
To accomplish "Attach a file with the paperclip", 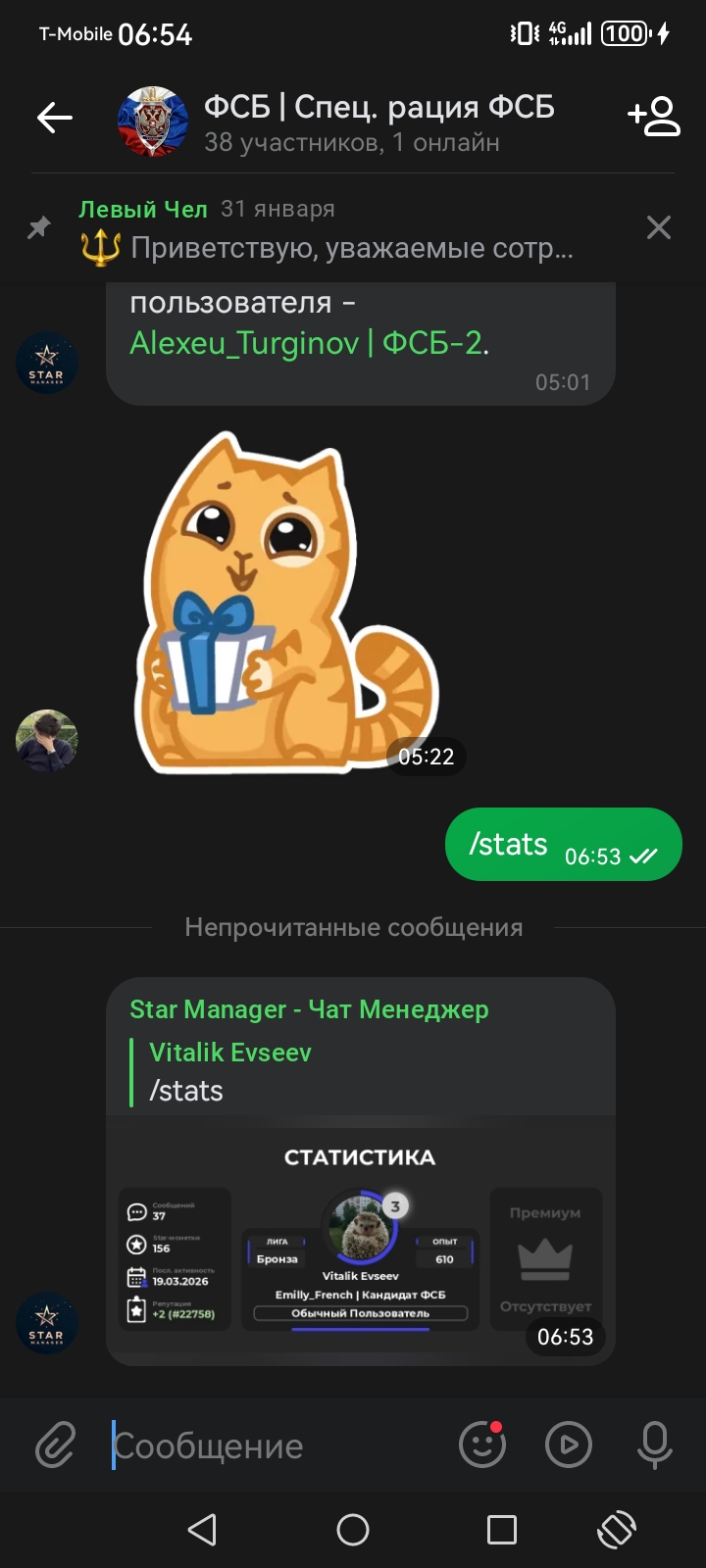I will (56, 1445).
